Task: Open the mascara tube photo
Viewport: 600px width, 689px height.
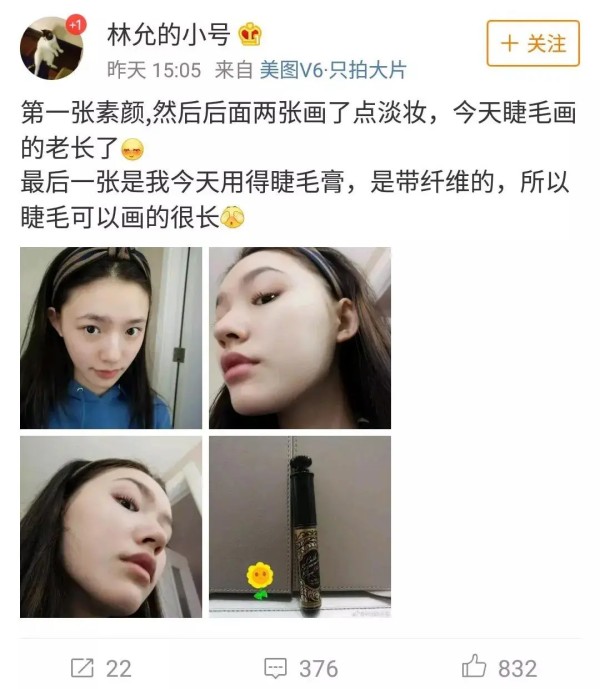Action: [299, 526]
